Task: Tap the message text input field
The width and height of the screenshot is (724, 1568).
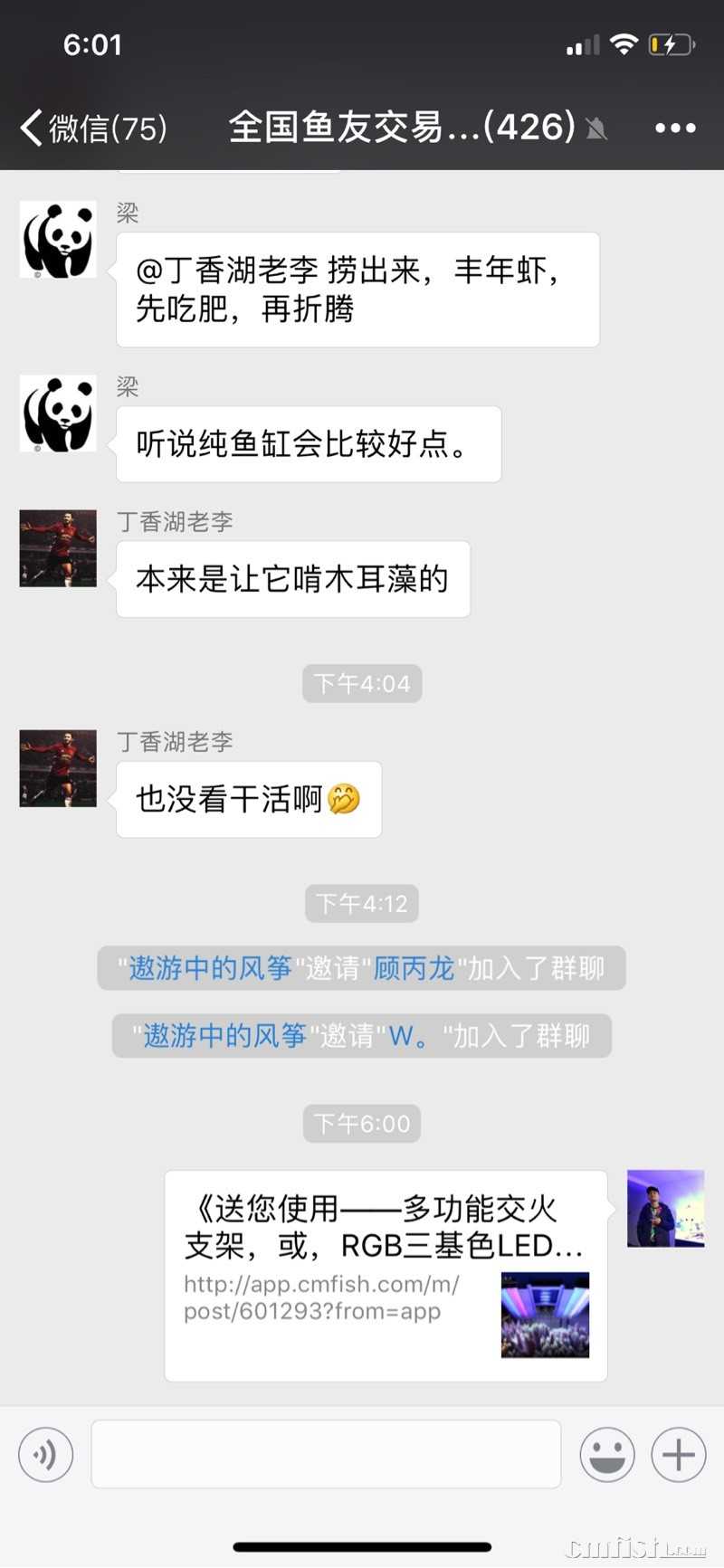Action: [326, 1454]
